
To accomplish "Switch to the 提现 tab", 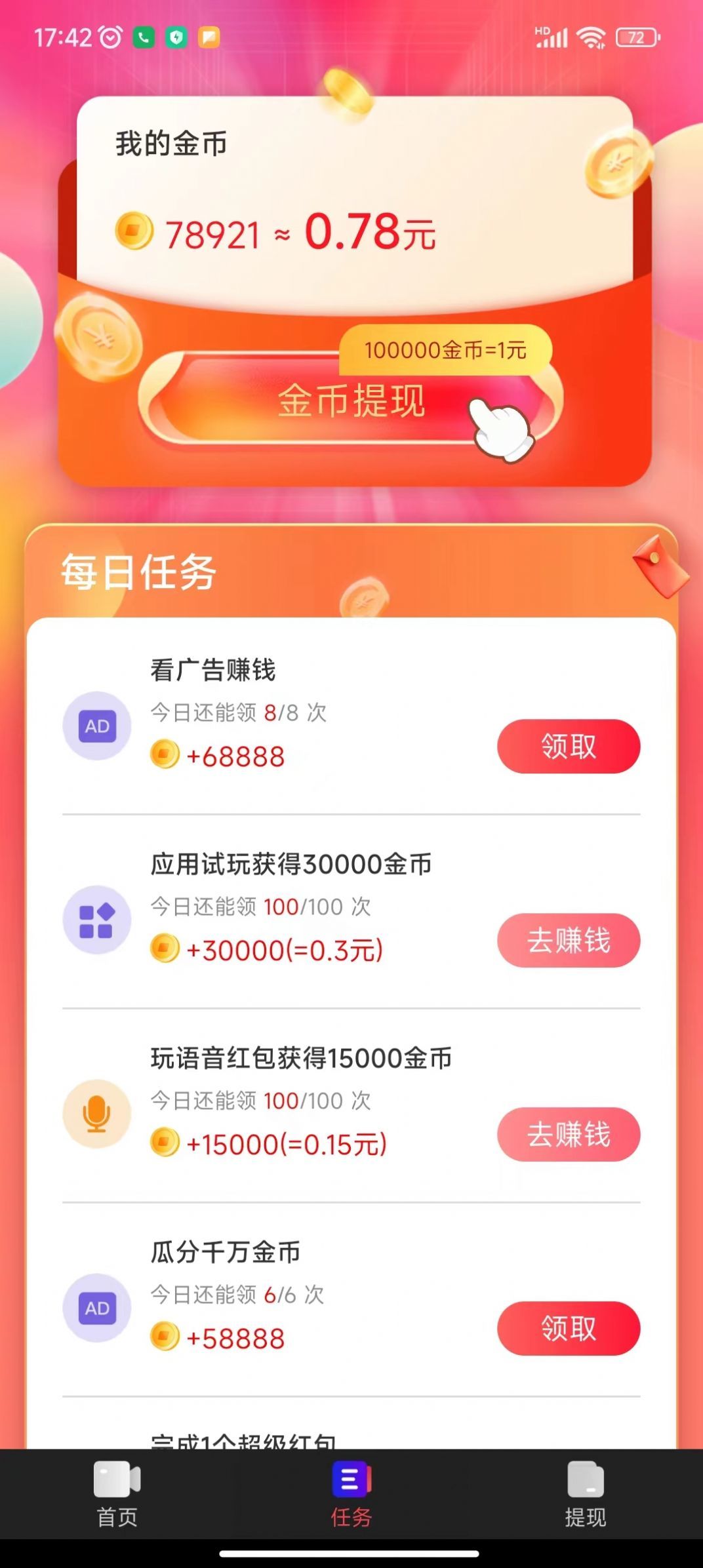I will pyautogui.click(x=585, y=1501).
